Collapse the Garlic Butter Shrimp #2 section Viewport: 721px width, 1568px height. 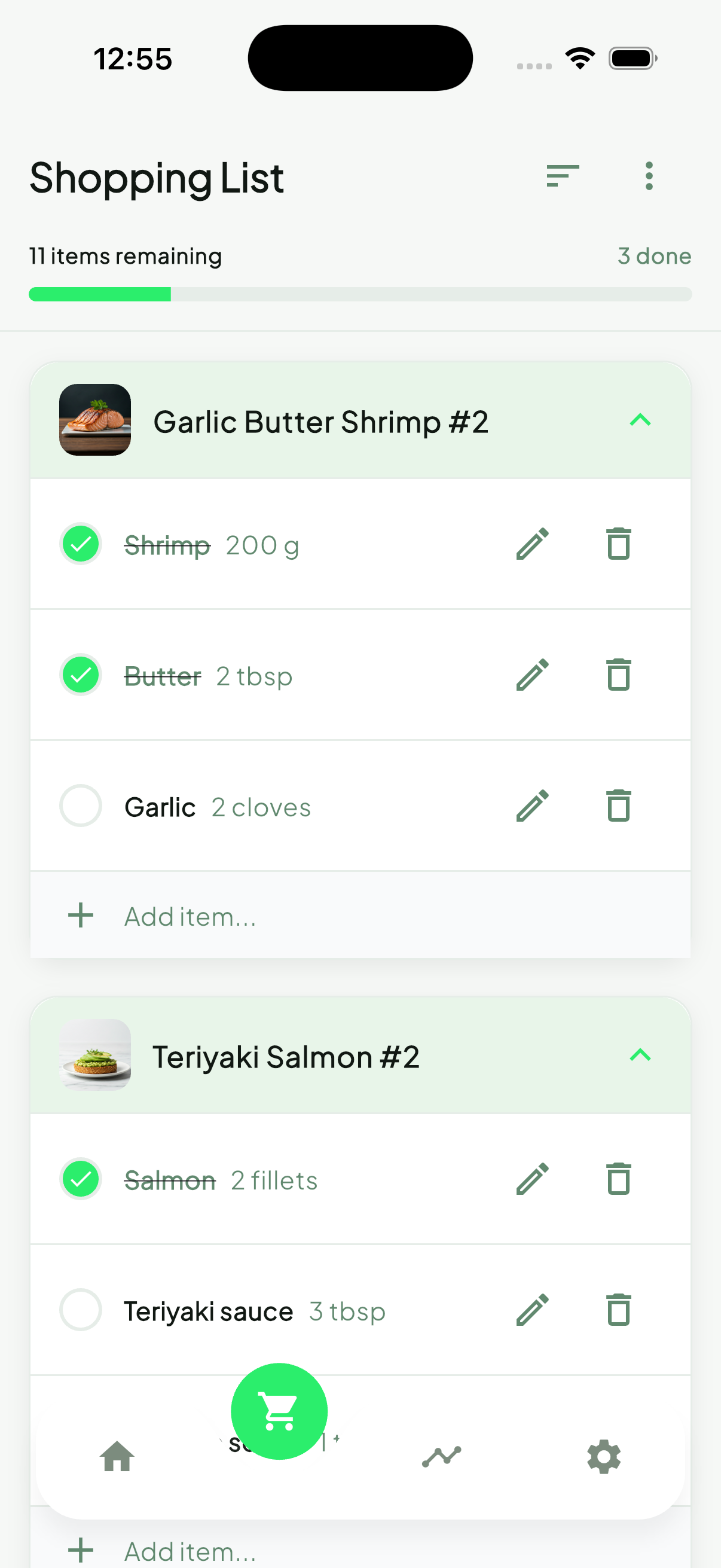640,420
